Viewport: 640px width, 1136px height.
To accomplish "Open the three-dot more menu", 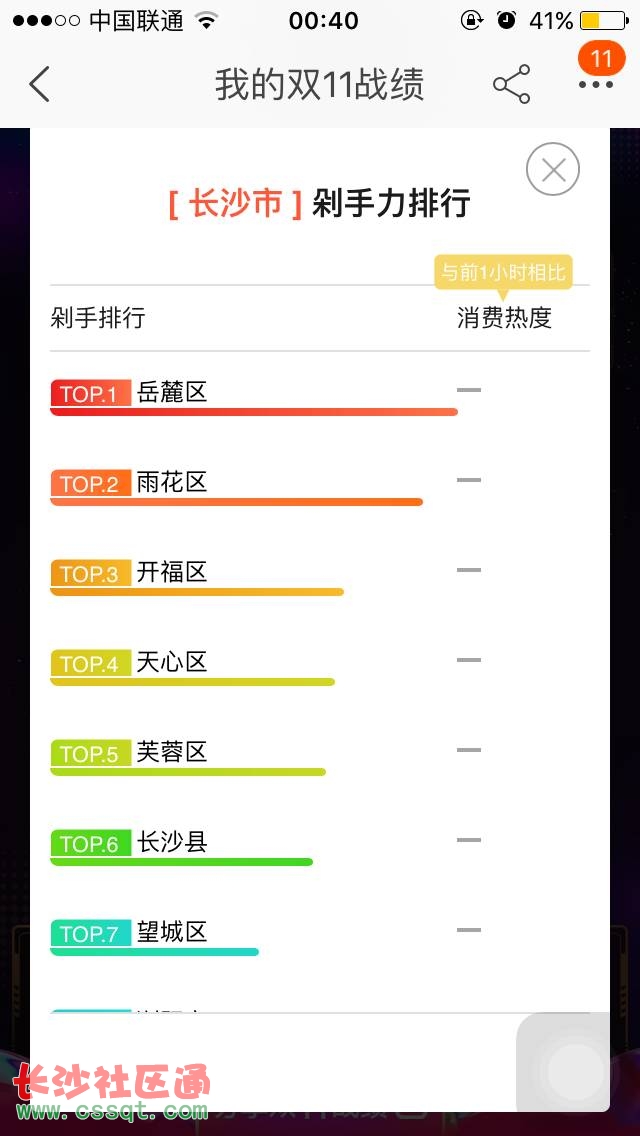I will pos(596,85).
